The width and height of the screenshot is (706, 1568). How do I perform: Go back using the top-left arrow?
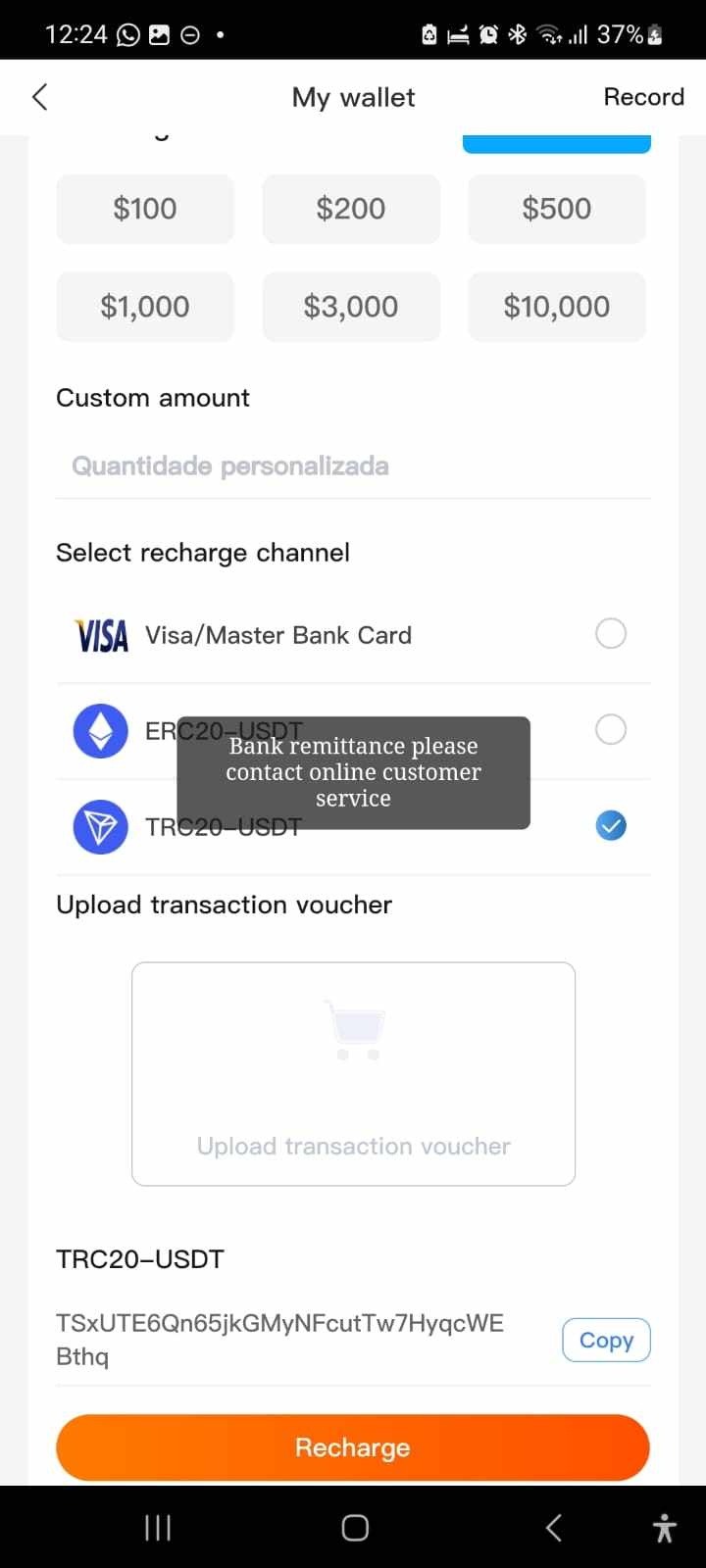coord(40,97)
